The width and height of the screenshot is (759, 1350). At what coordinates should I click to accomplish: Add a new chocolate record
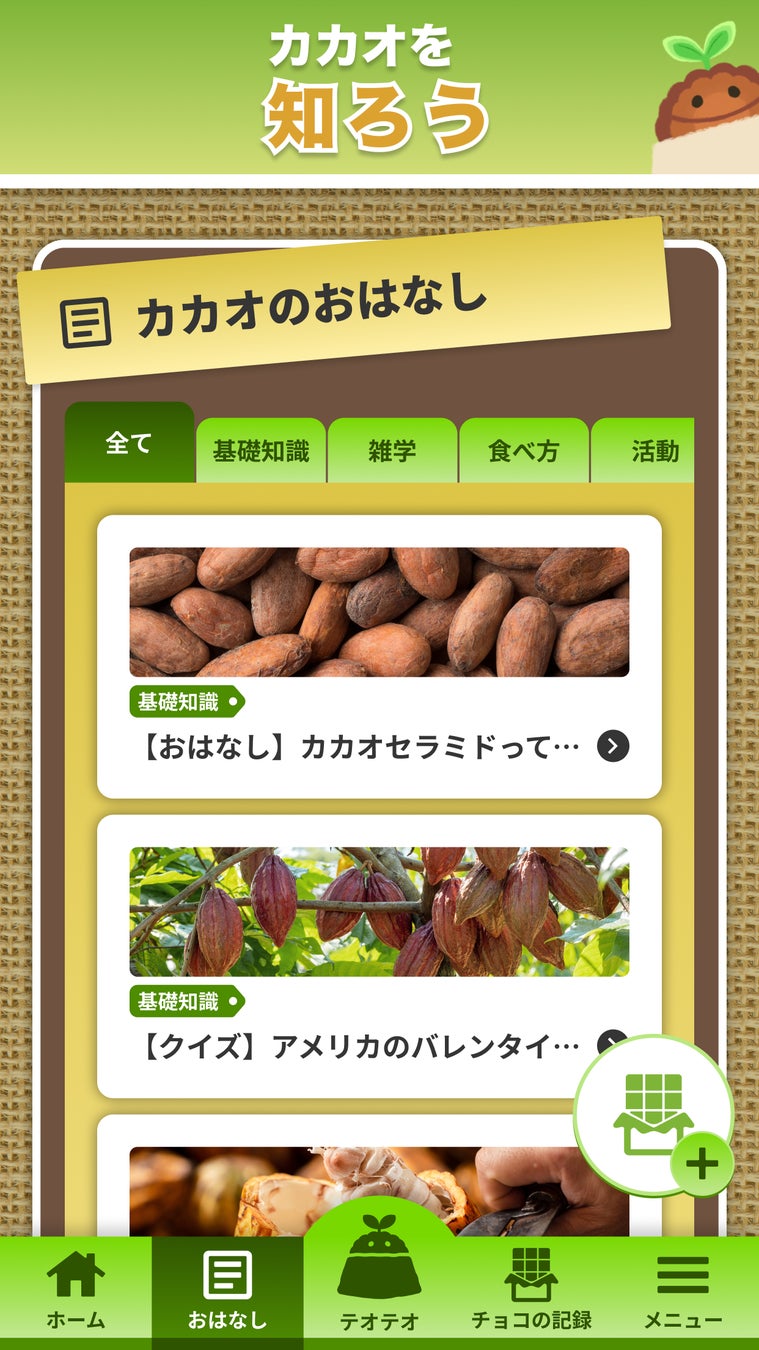click(654, 1114)
